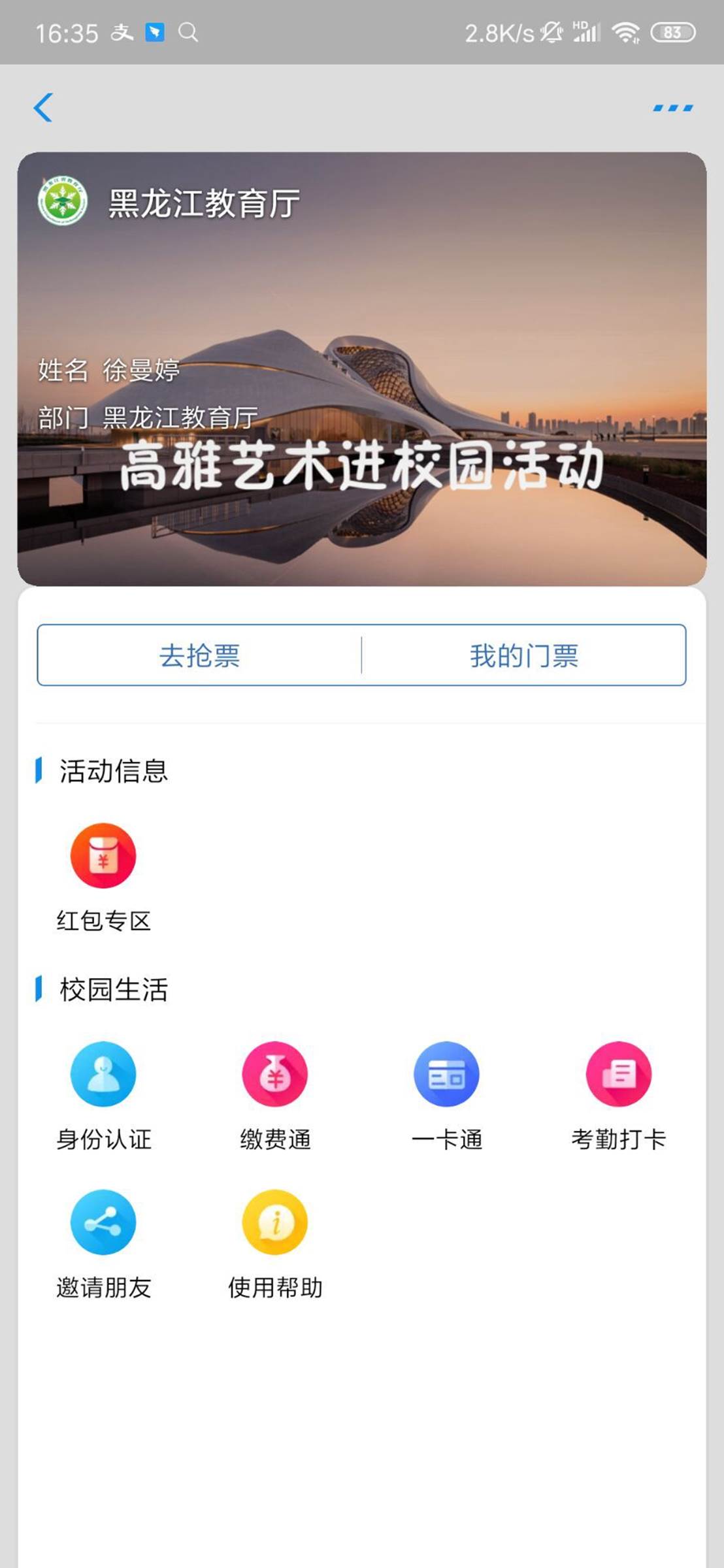Screen dimensions: 724x1568
Task: Open the three-dot overflow menu
Action: click(x=672, y=108)
